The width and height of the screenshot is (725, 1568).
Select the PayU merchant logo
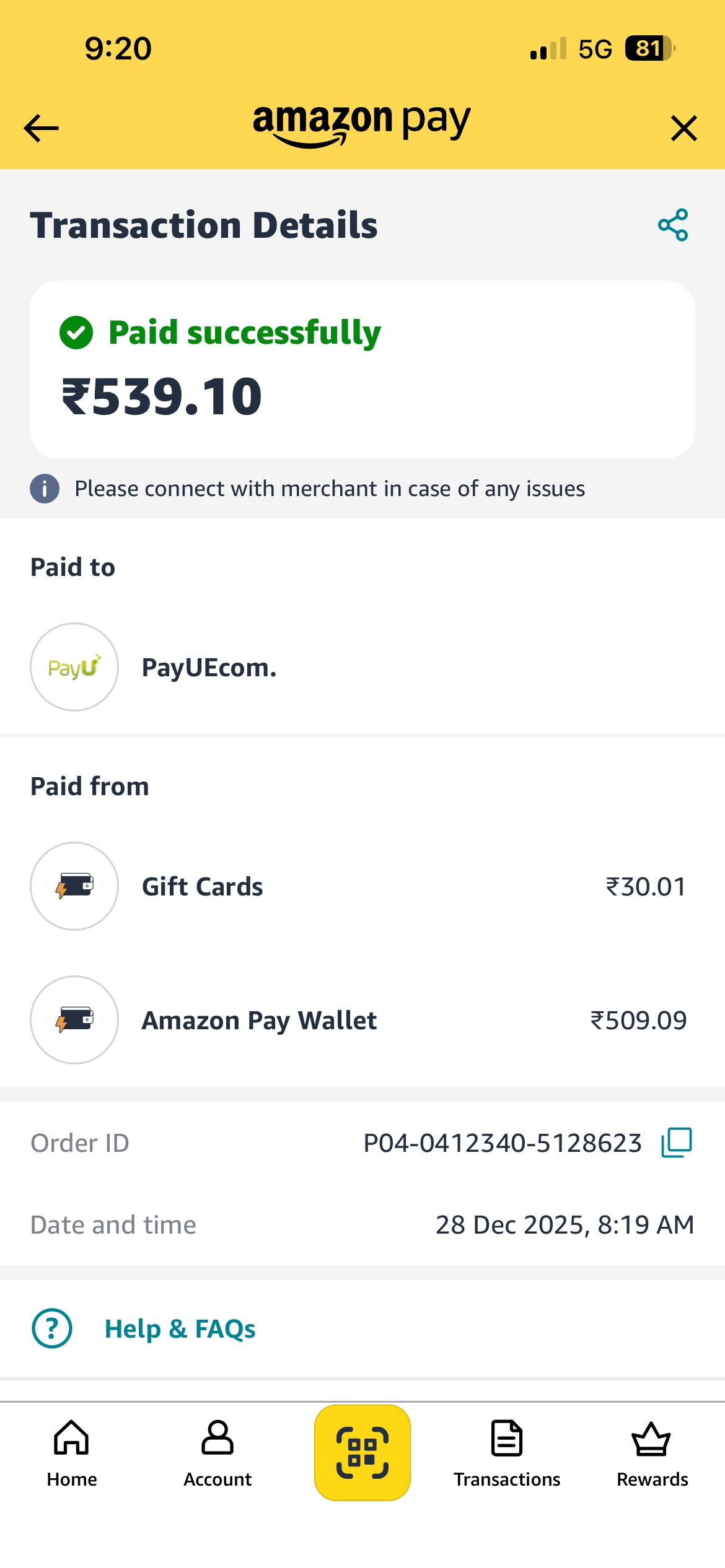74,667
